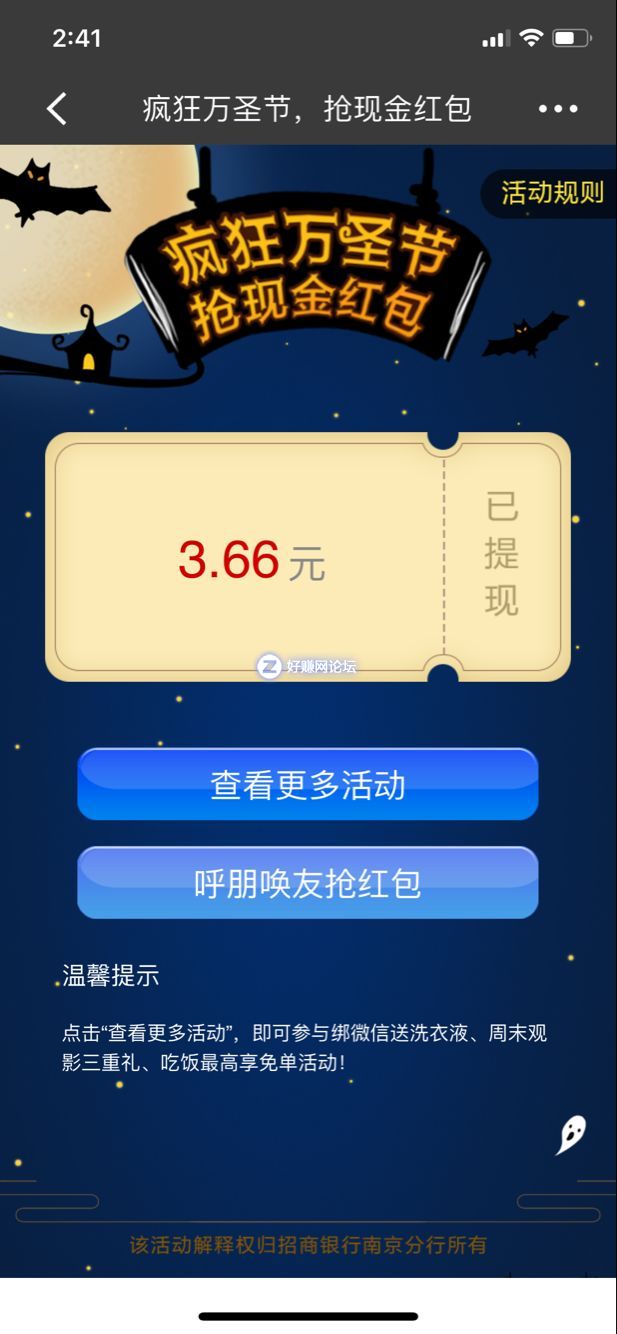Screen dimensions: 617x1334
Task: Tap 查看更多活动 to view more activities
Action: (308, 785)
